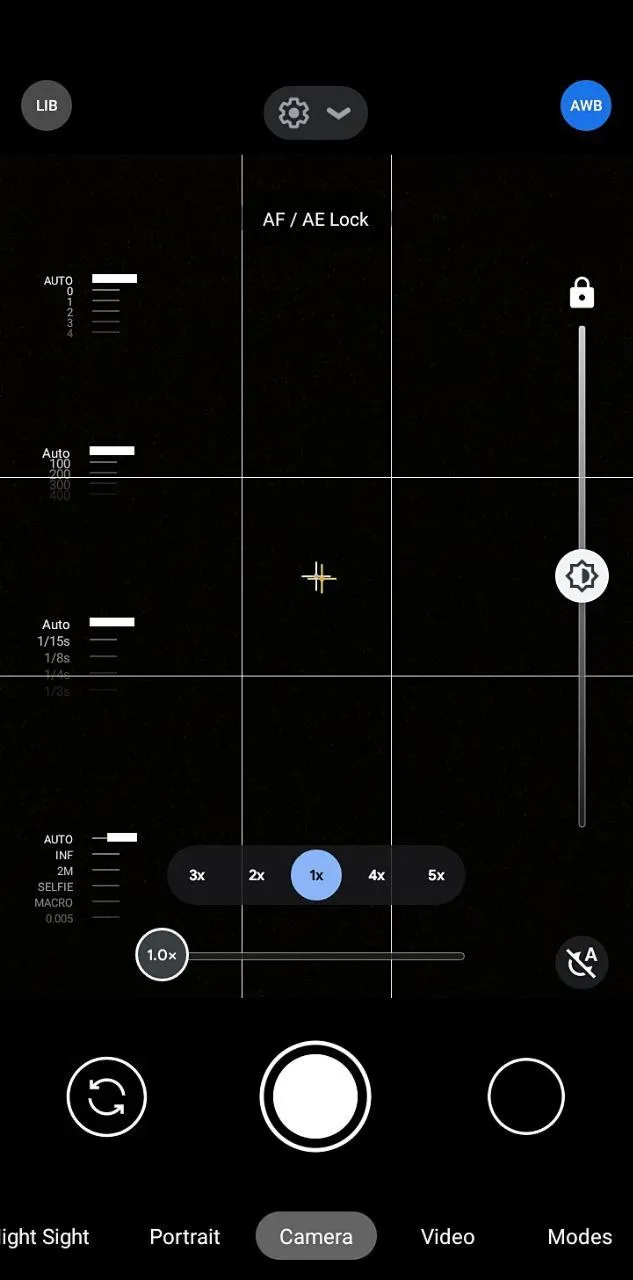The image size is (633, 1280).
Task: Select the 3x zoom option
Action: 197,875
